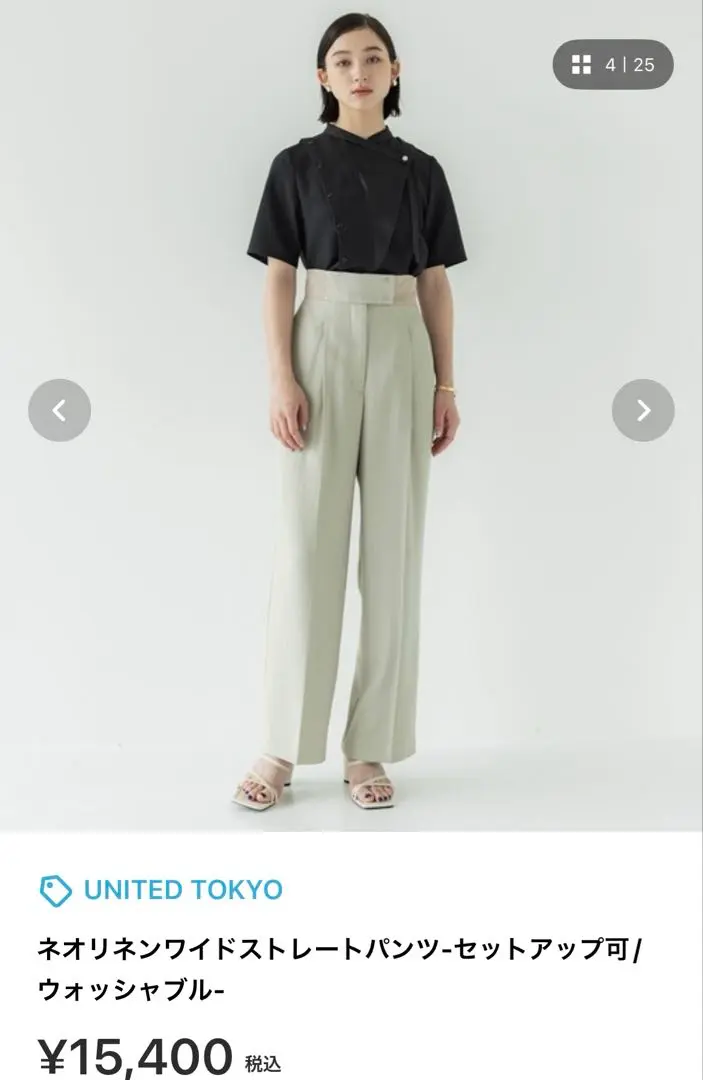Viewport: 703px width, 1080px height.
Task: Open the UNITED TOKYO brand link
Action: pyautogui.click(x=182, y=889)
